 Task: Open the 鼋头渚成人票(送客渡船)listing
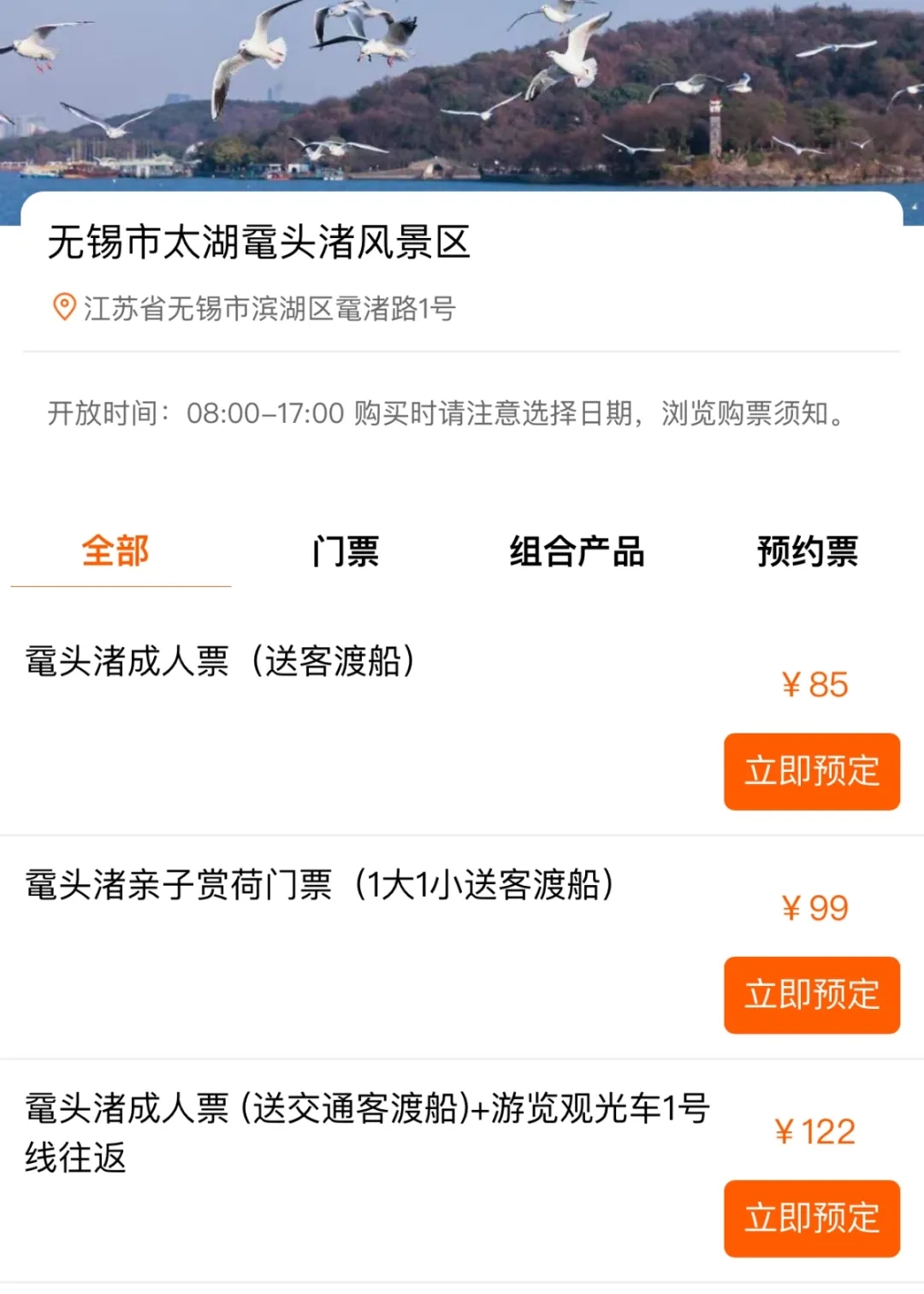[221, 662]
